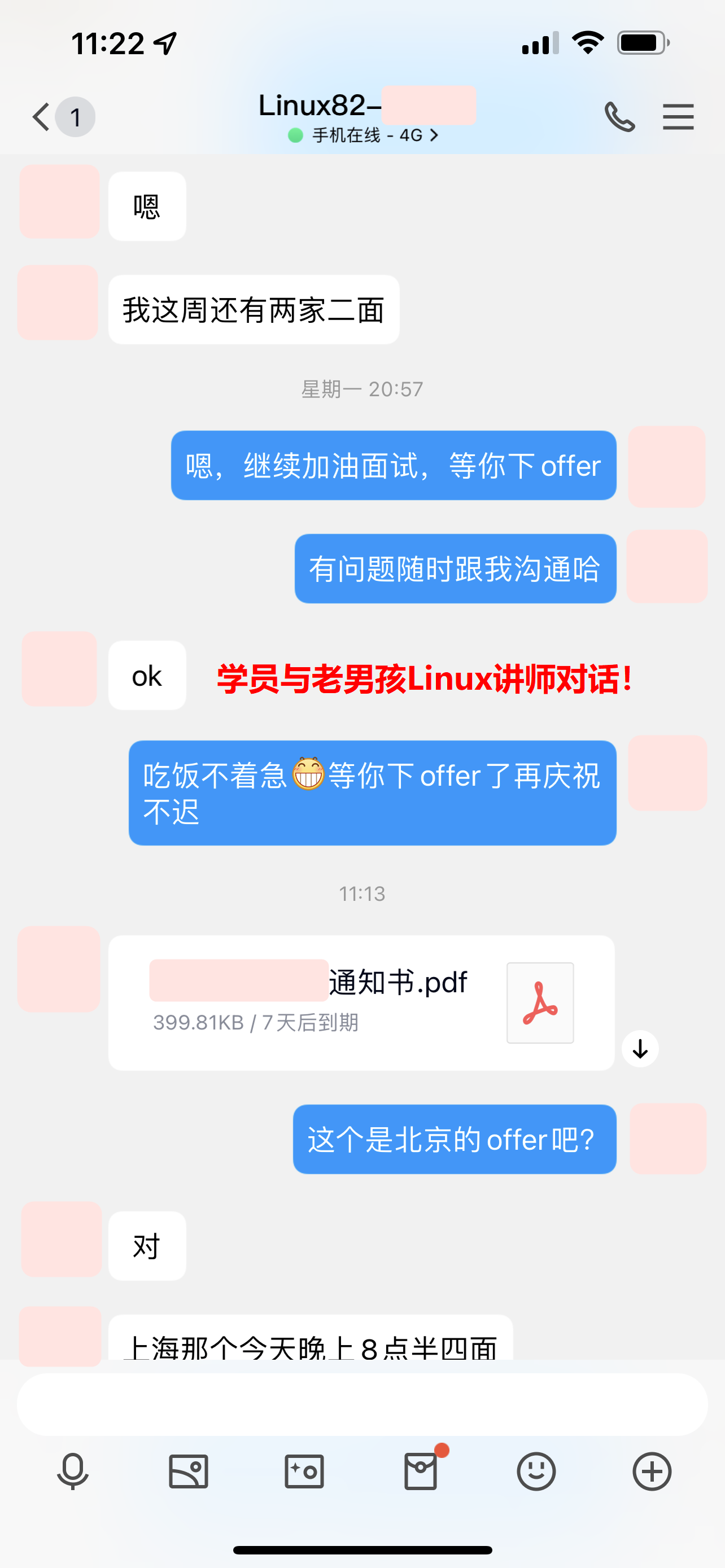This screenshot has width=725, height=1568.
Task: Jump to the latest messages
Action: (640, 1048)
